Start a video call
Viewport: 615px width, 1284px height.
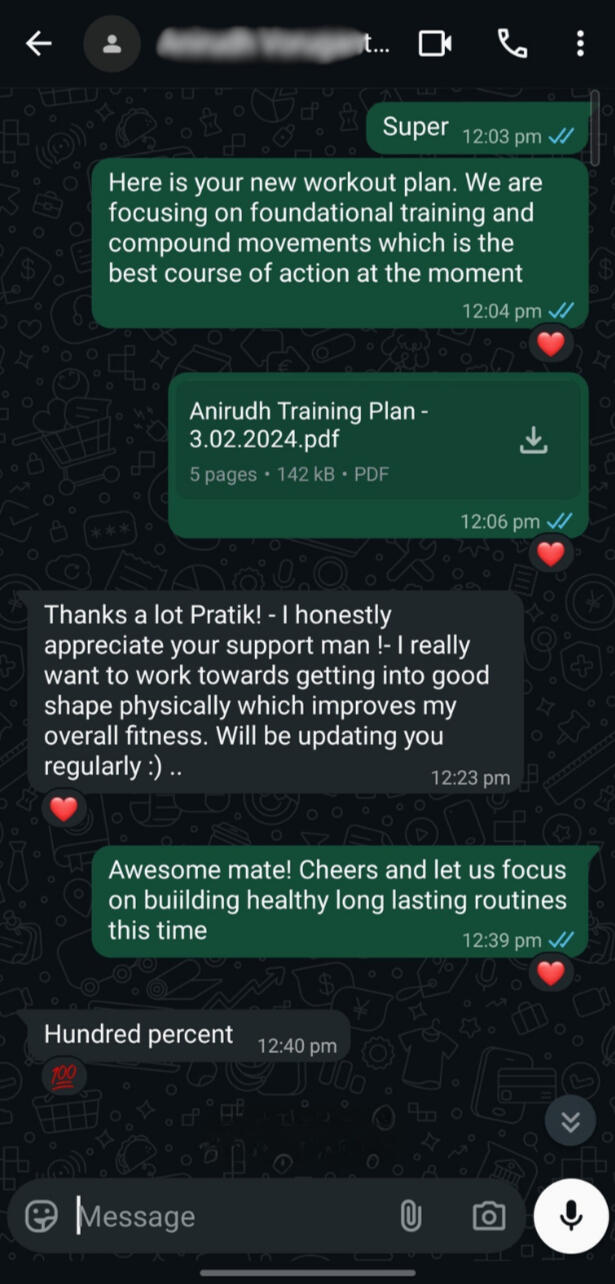coord(435,43)
